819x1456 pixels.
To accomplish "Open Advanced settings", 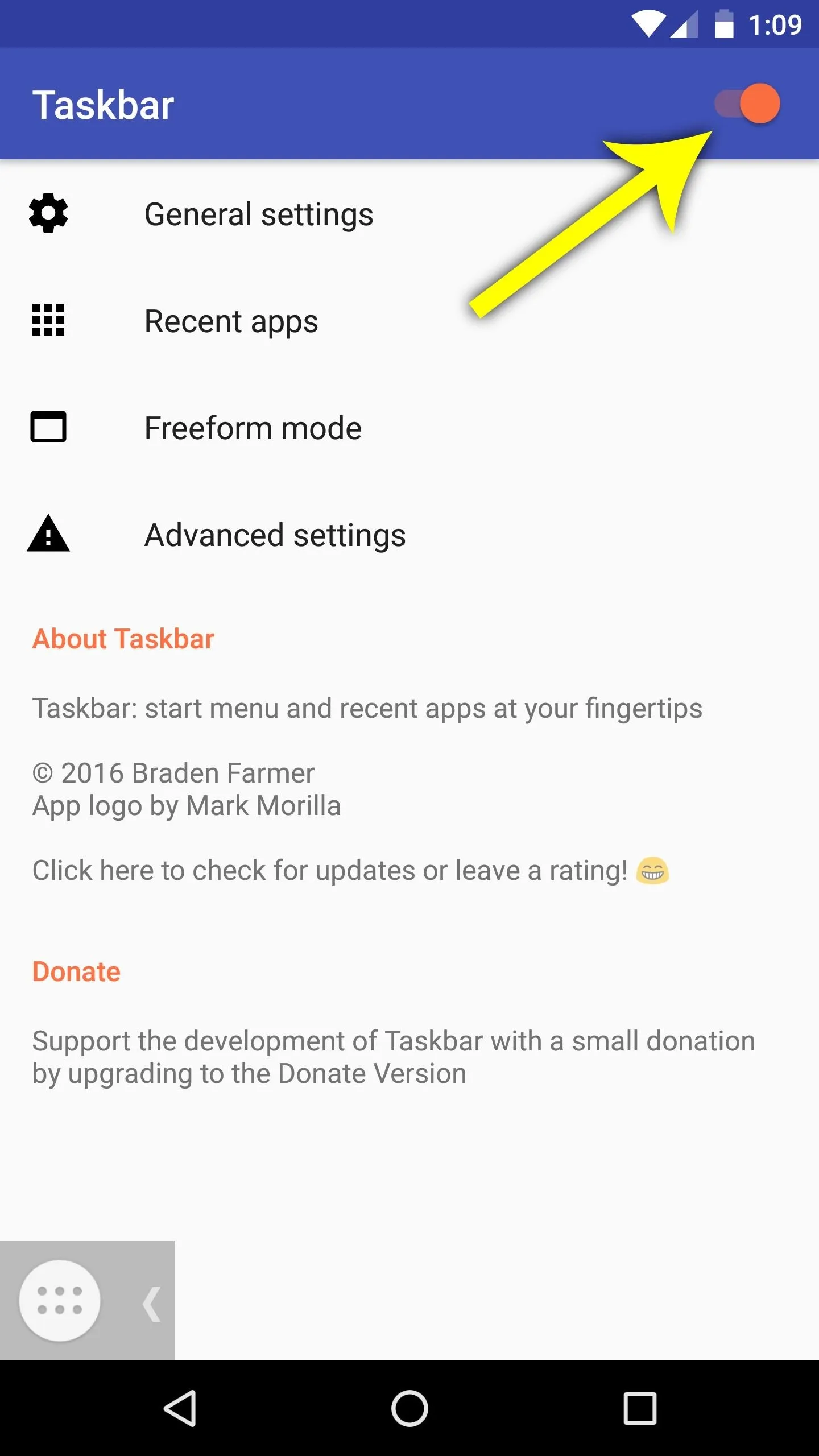I will coord(409,535).
